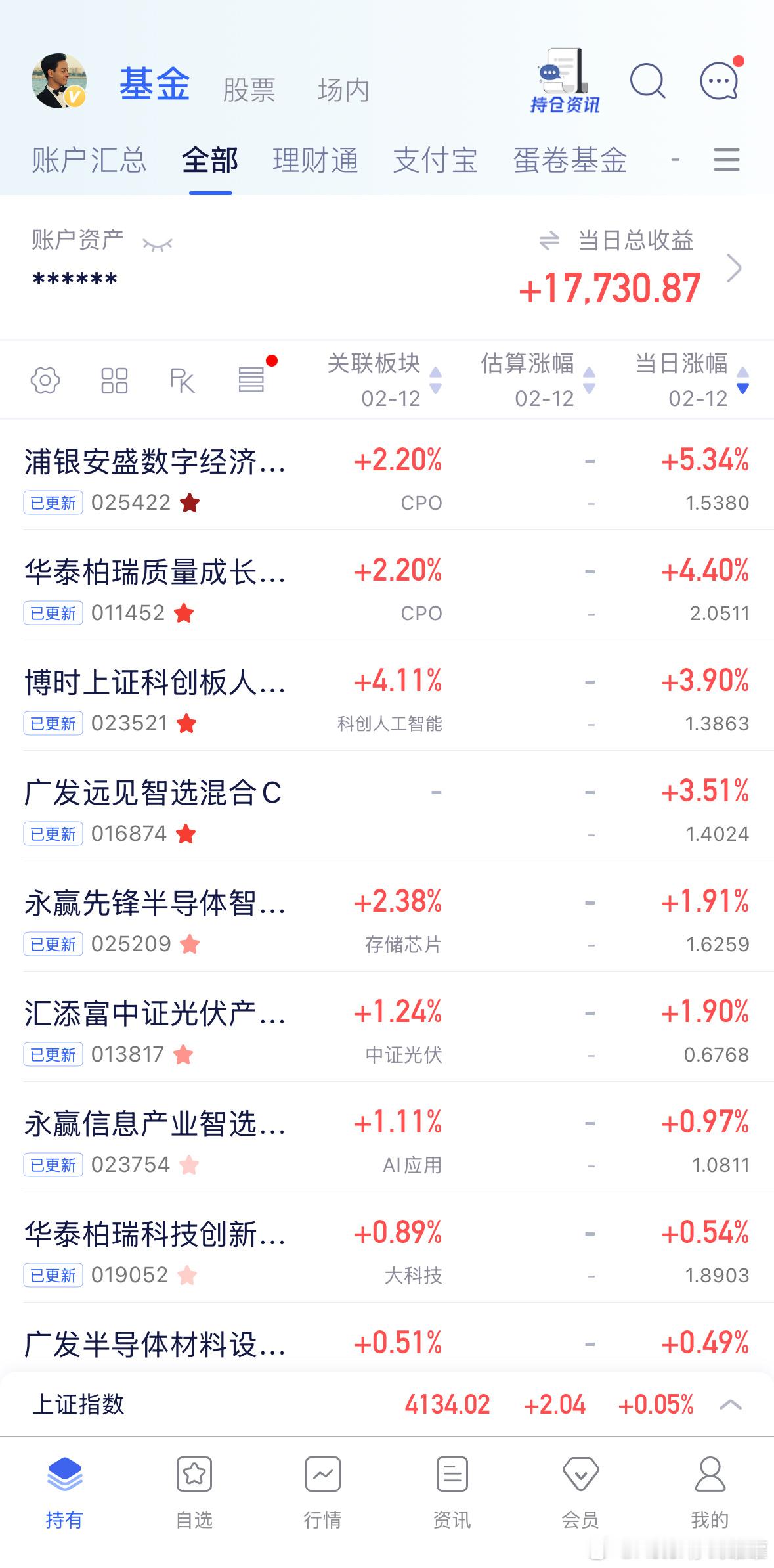Open the fund list settings gear
The height and width of the screenshot is (1568, 774).
click(45, 380)
